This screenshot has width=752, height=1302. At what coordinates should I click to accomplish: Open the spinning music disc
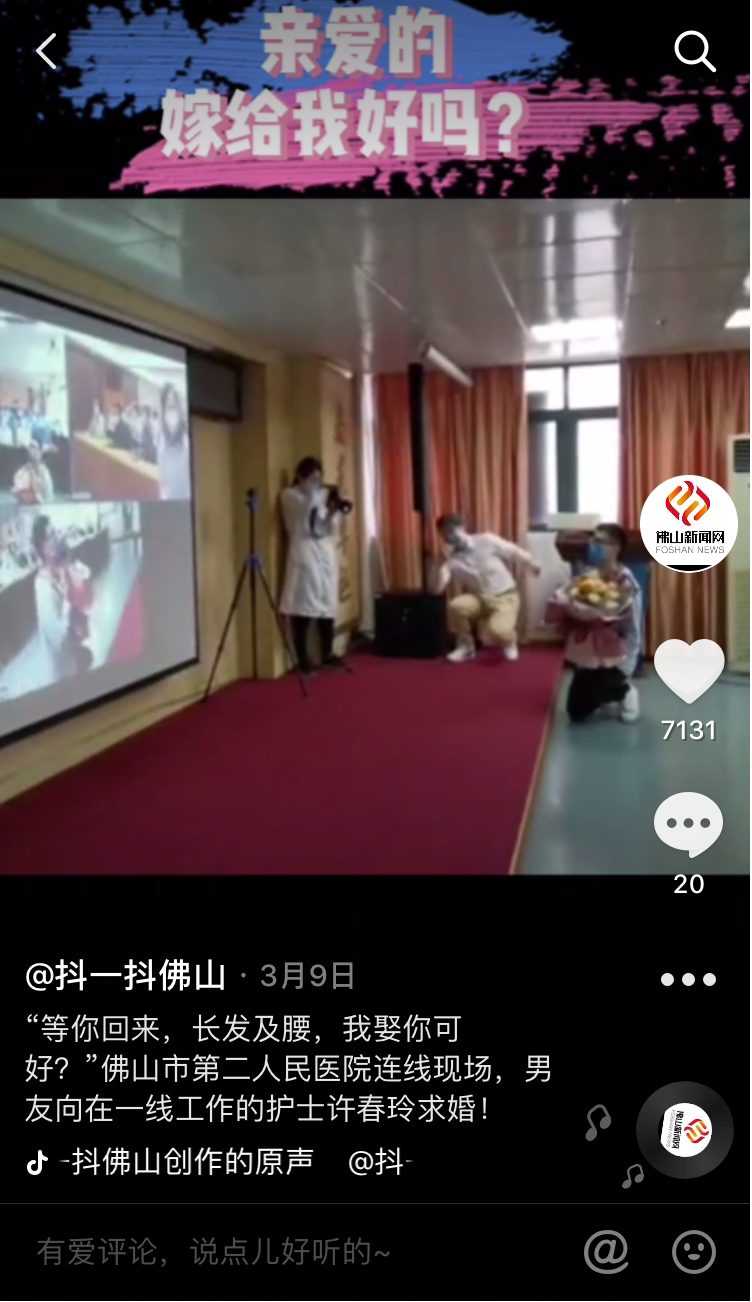tap(685, 1130)
